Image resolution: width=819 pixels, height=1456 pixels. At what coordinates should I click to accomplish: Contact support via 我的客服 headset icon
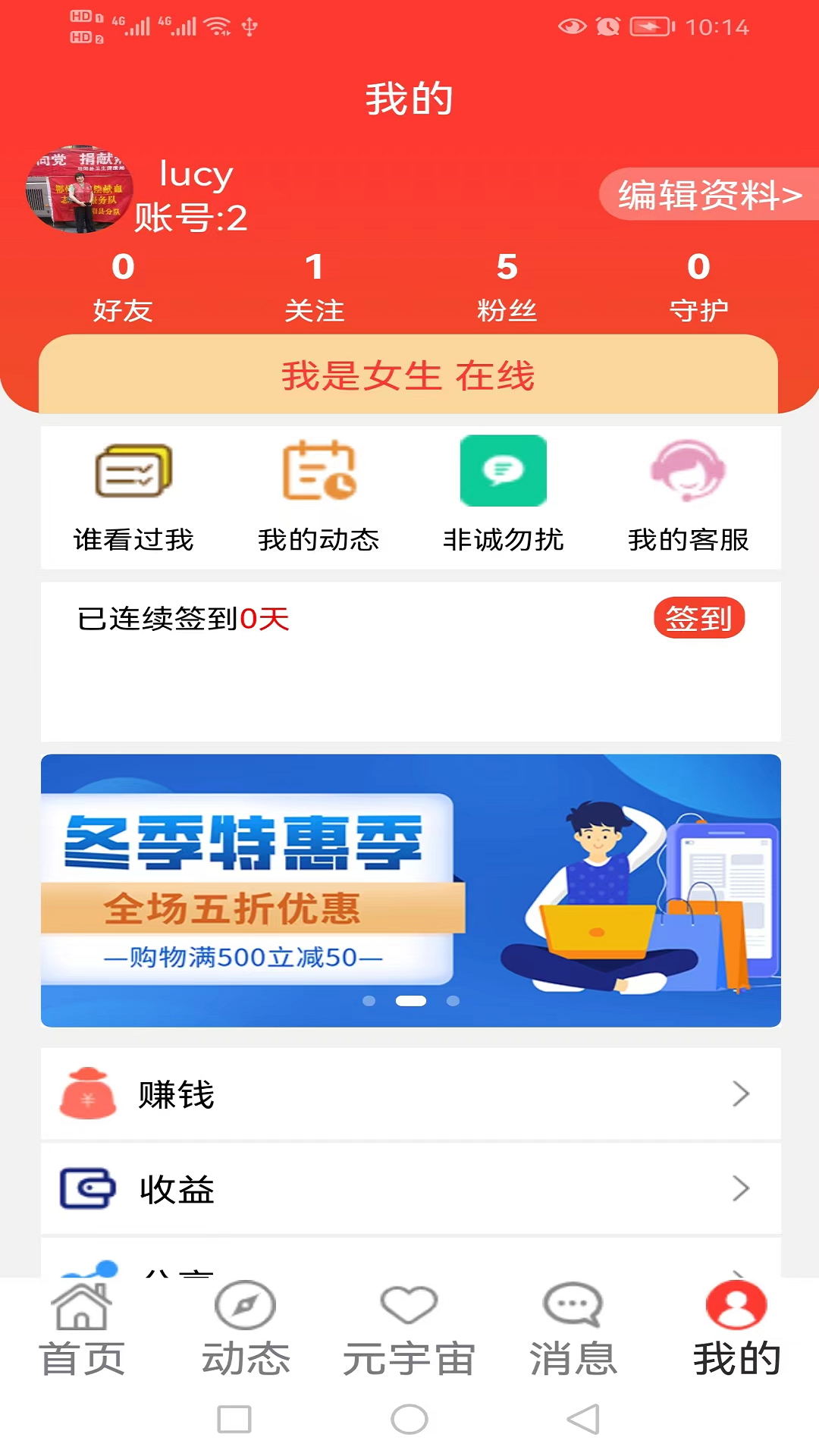689,470
